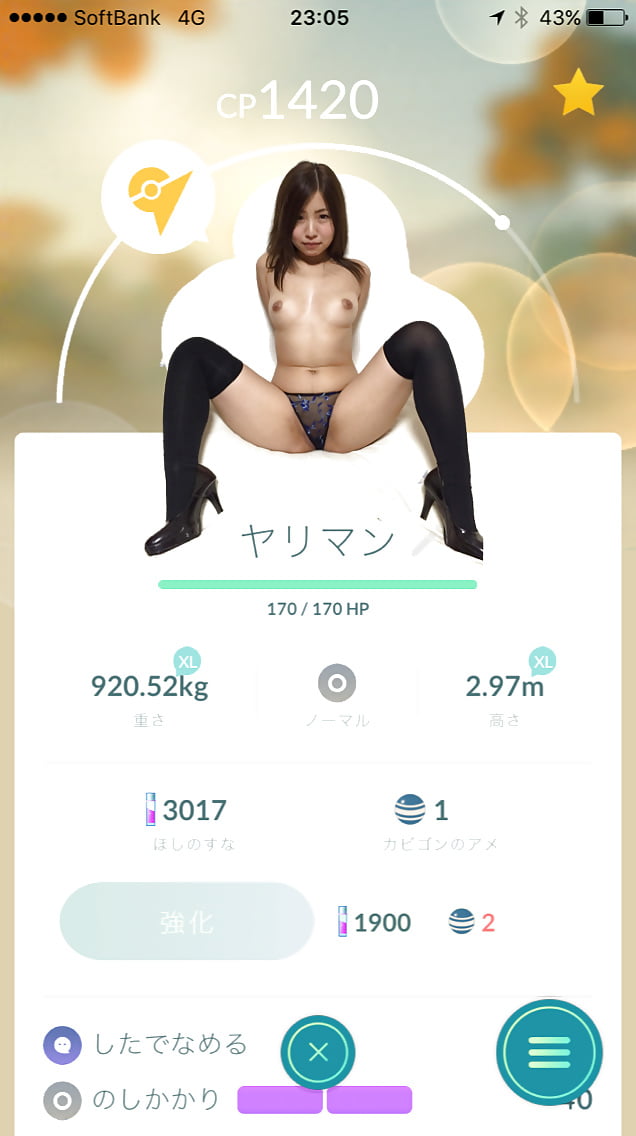Close this detail screen with the X button
The height and width of the screenshot is (1136, 636).
coord(318,1052)
